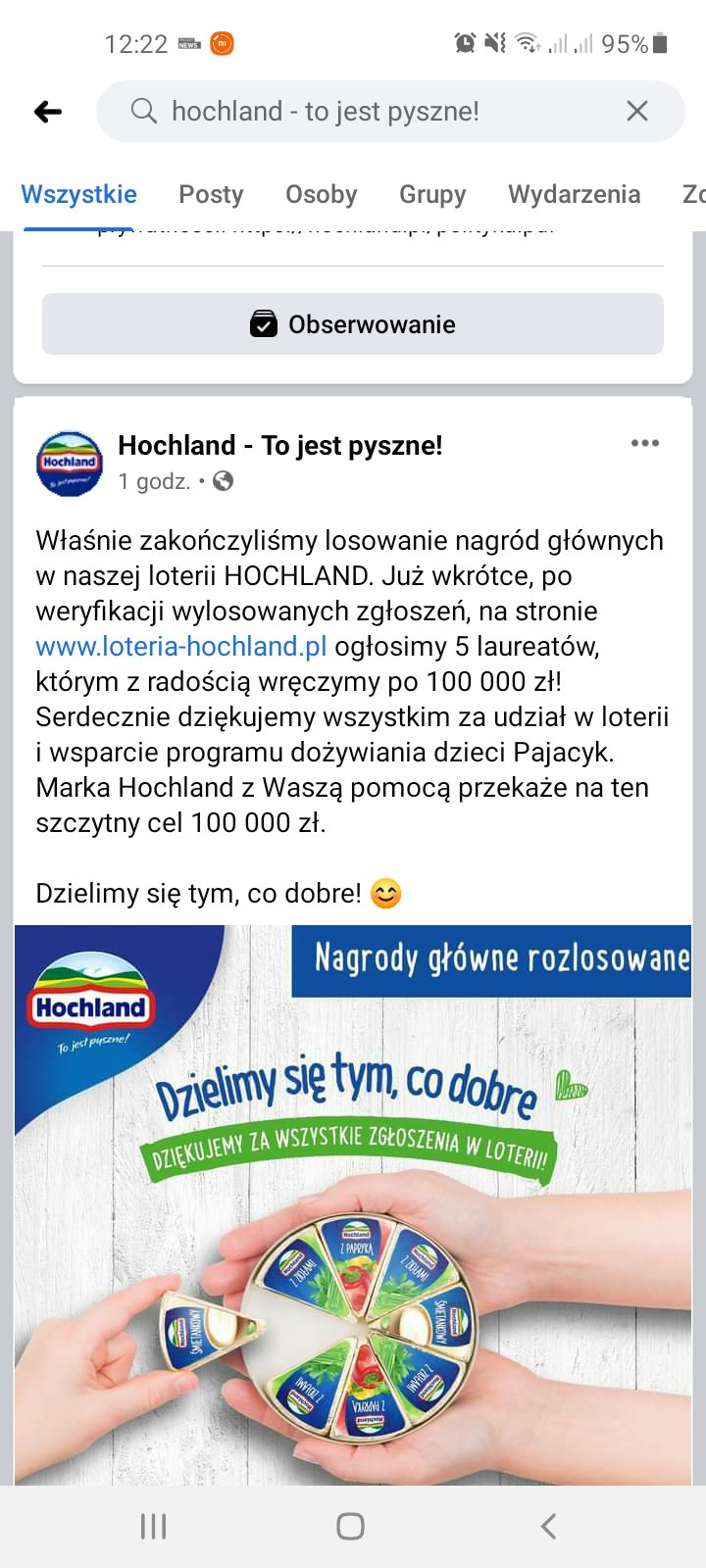Go back using the top arrow
Viewport: 706px width, 1568px height.
tap(47, 112)
